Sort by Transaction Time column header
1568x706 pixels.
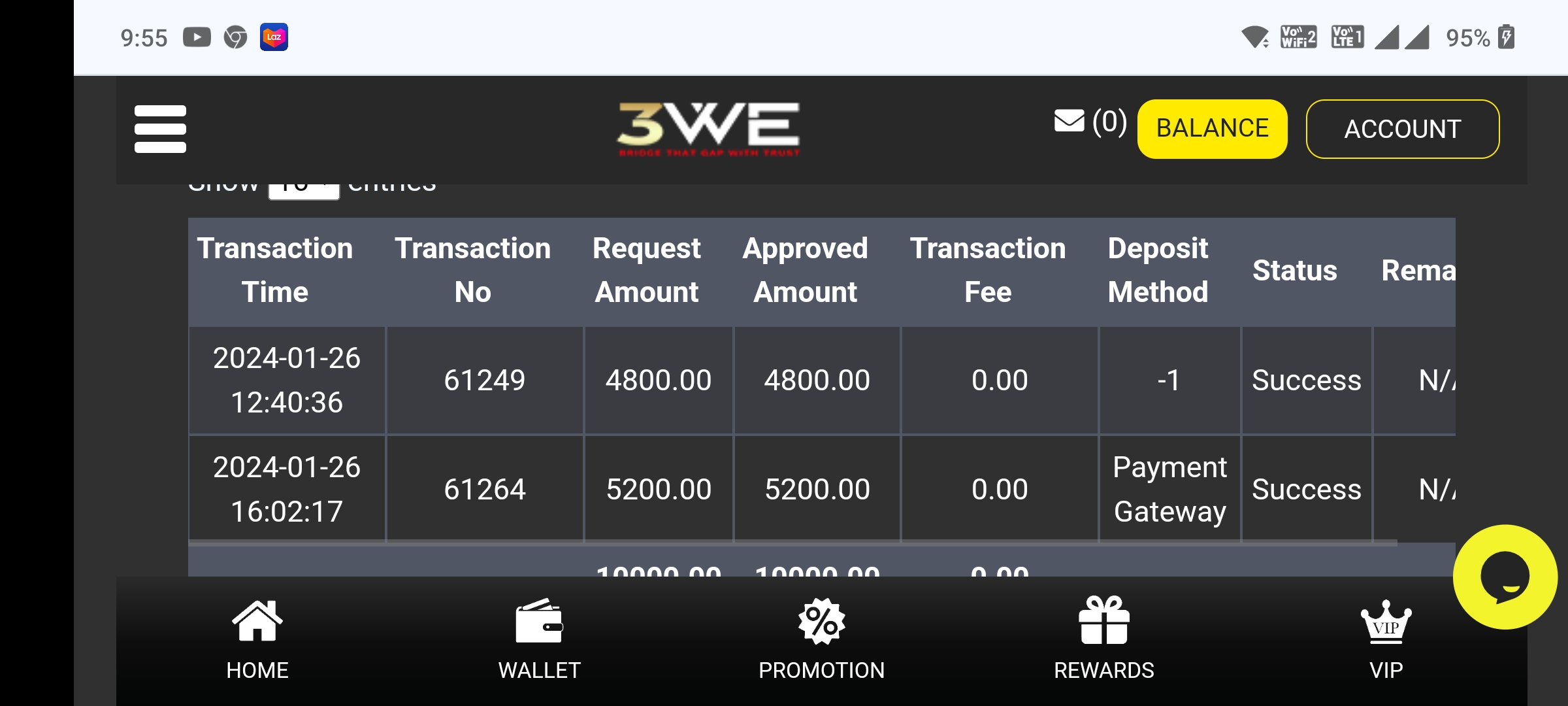coord(275,271)
